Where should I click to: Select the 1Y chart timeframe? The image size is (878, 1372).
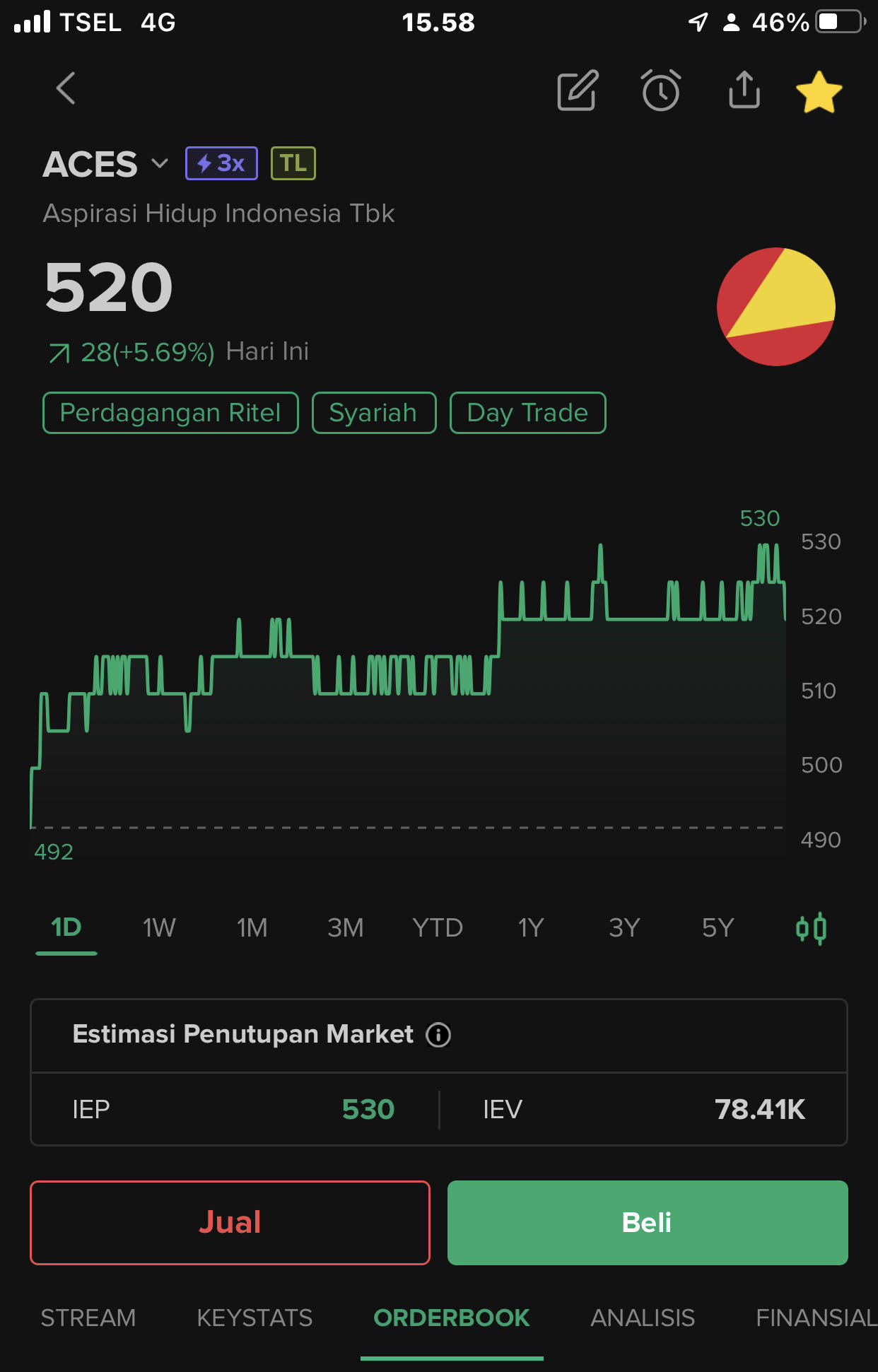point(530,927)
